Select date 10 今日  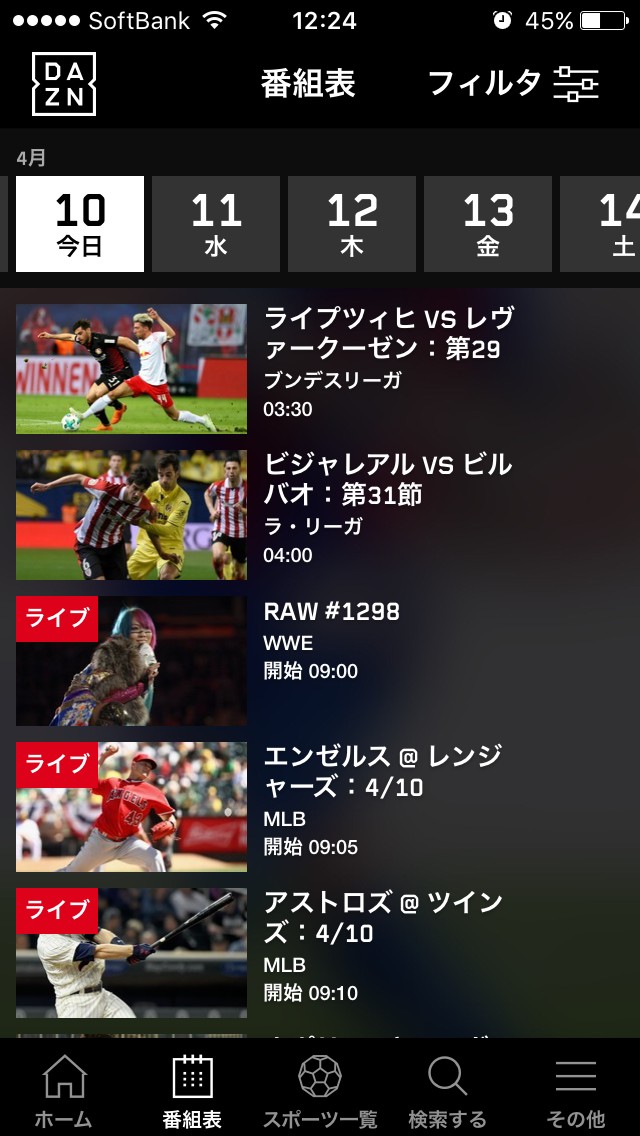point(80,224)
